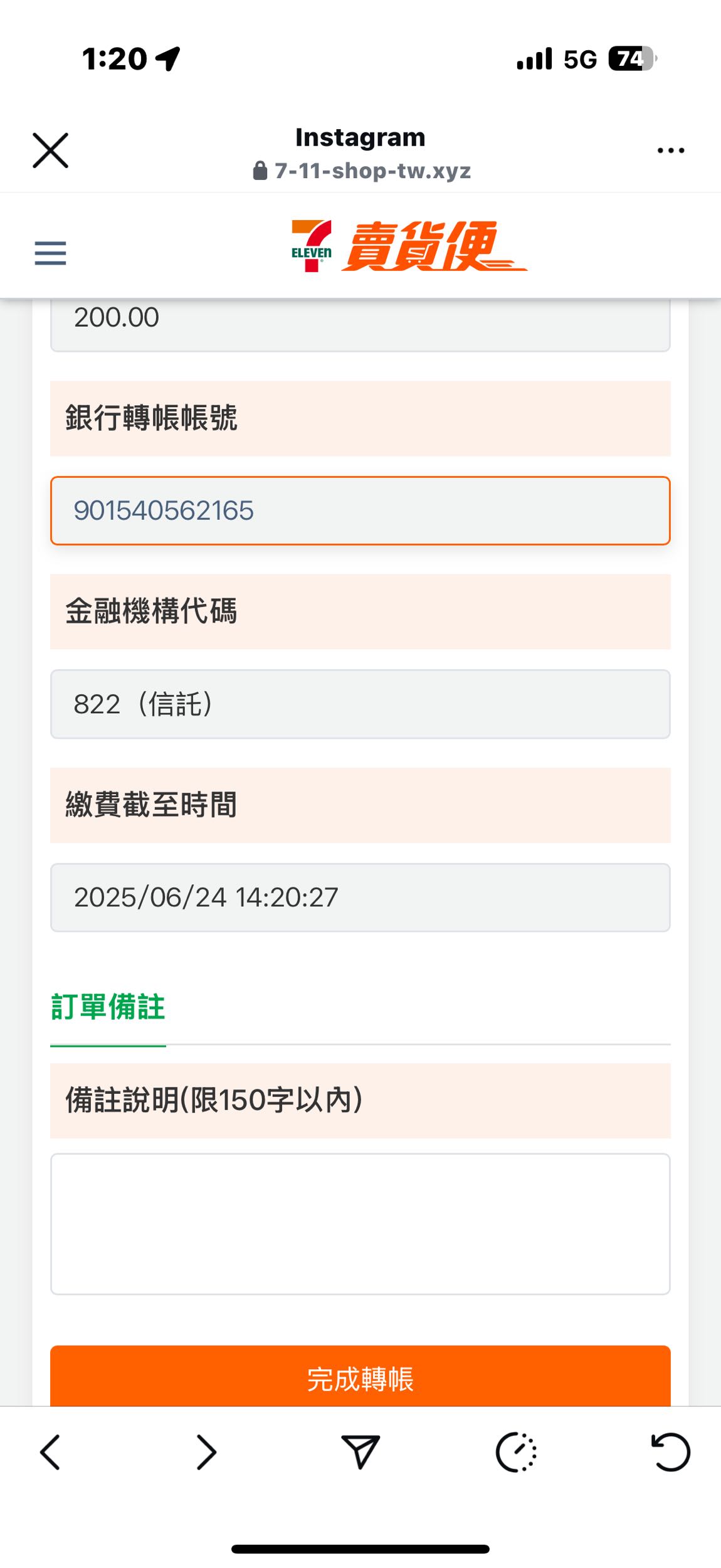Open the hamburger menu

pos(49,253)
